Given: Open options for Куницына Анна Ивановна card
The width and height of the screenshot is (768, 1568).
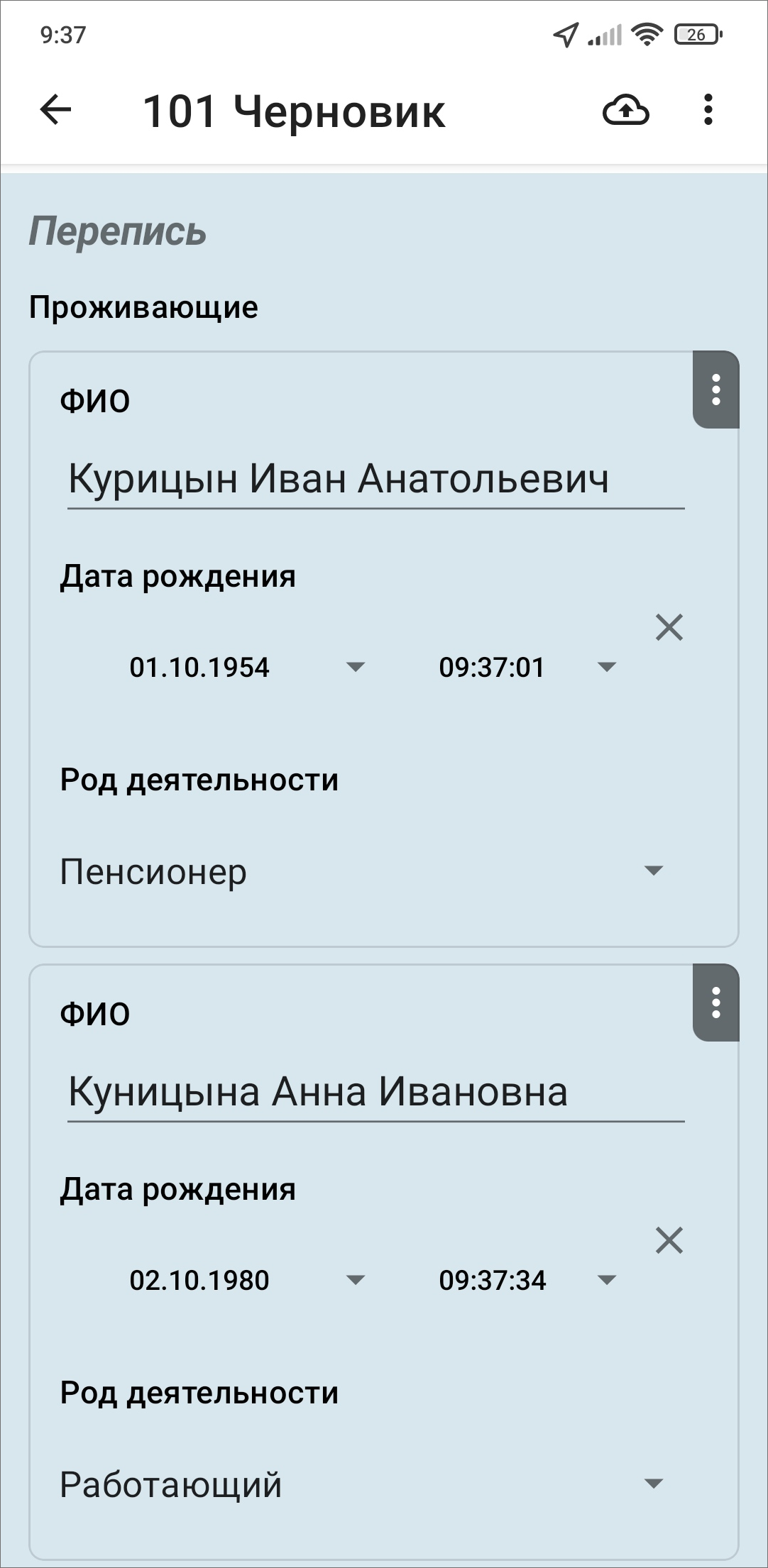Looking at the screenshot, I should tap(715, 1003).
